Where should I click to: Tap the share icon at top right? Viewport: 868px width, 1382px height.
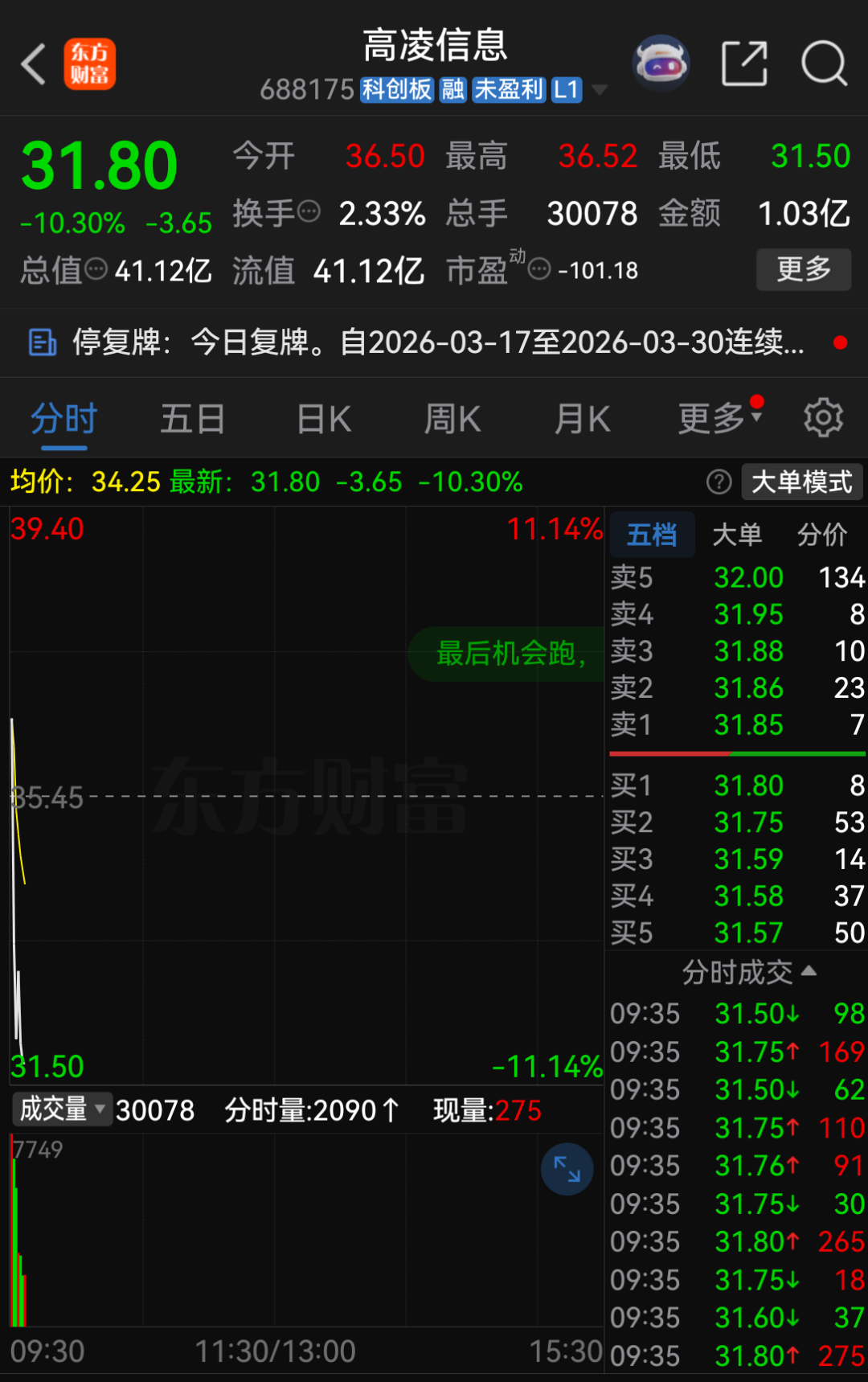pos(745,63)
